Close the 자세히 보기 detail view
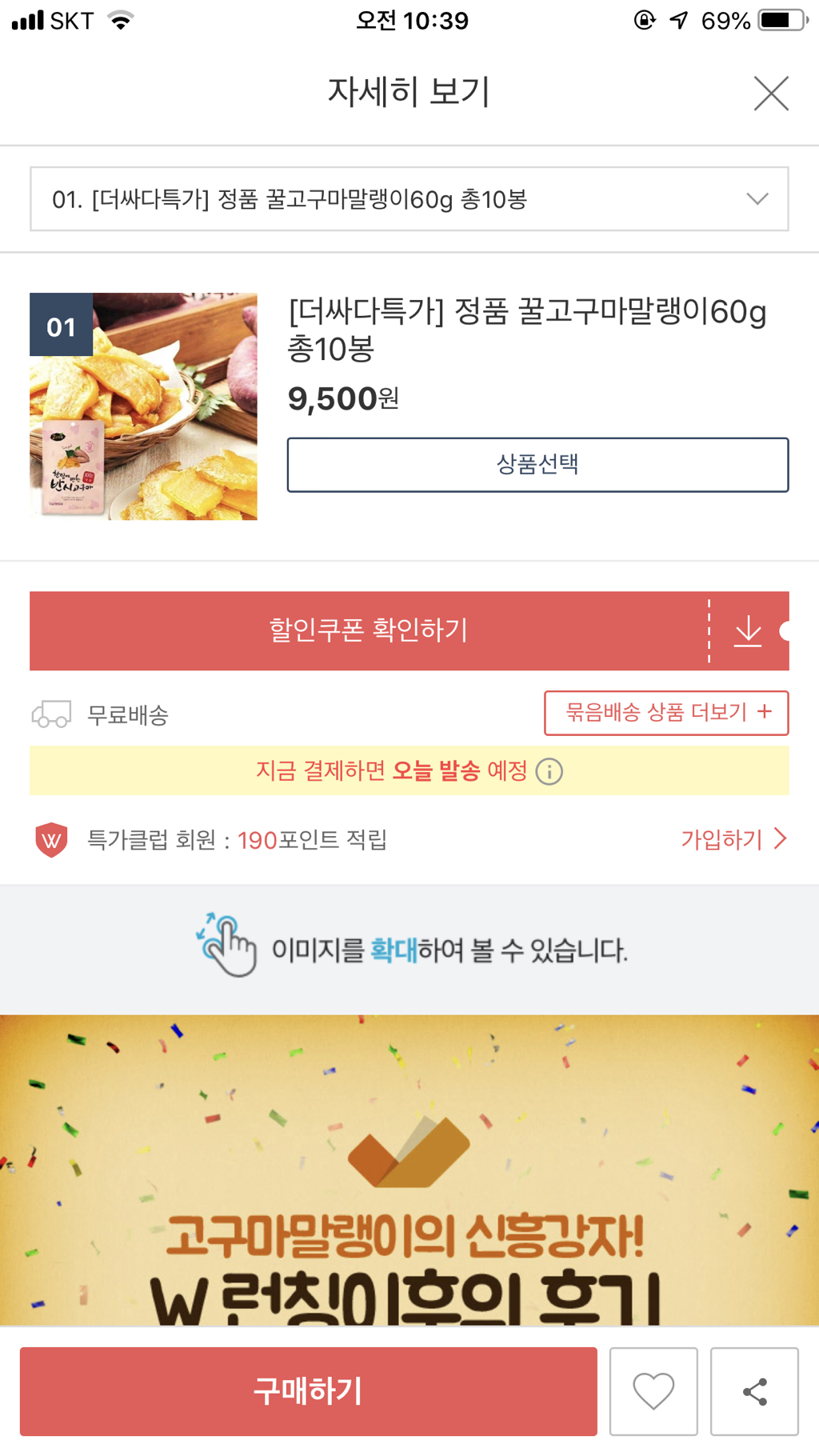The height and width of the screenshot is (1456, 819). (771, 94)
